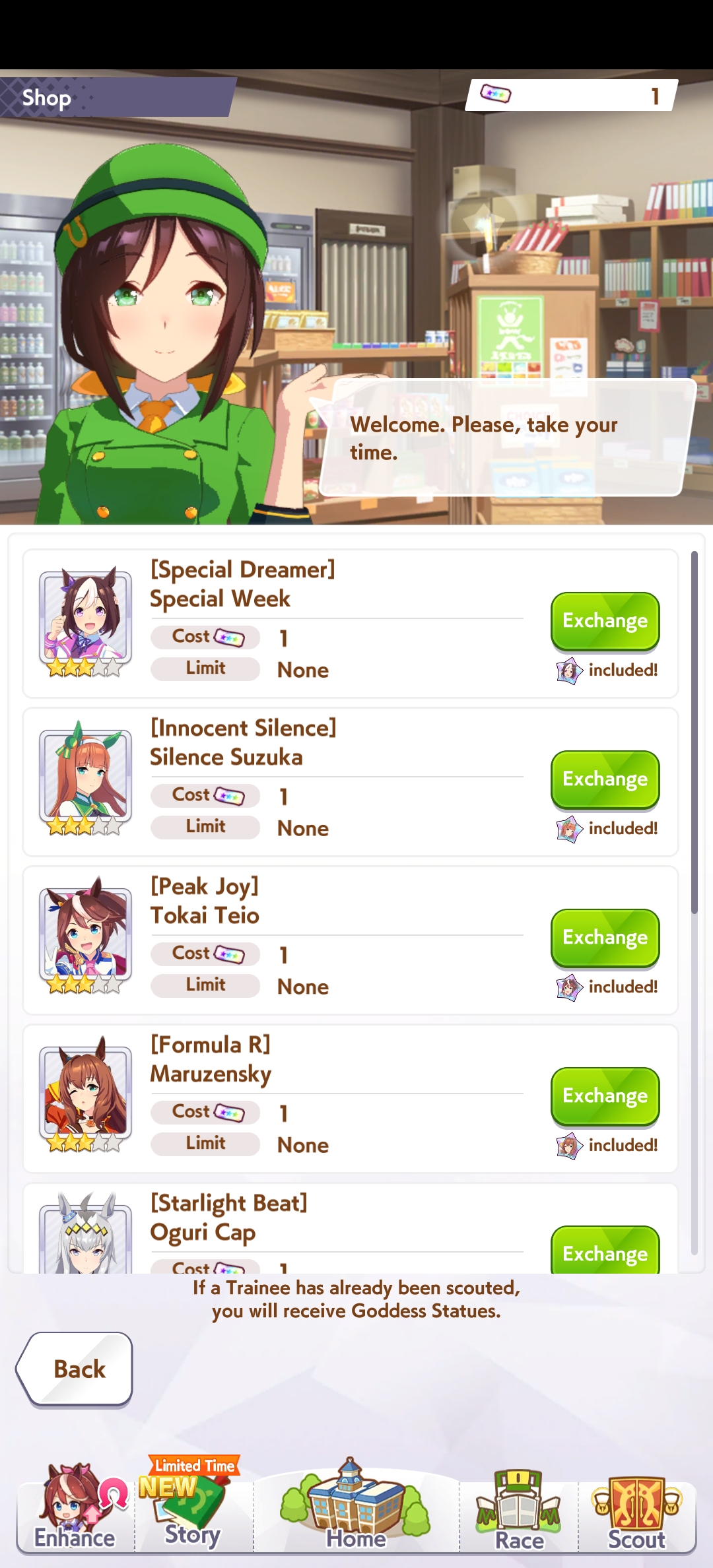Exchange ticket for Oguri Cap
The image size is (713, 1568).
click(x=605, y=1251)
